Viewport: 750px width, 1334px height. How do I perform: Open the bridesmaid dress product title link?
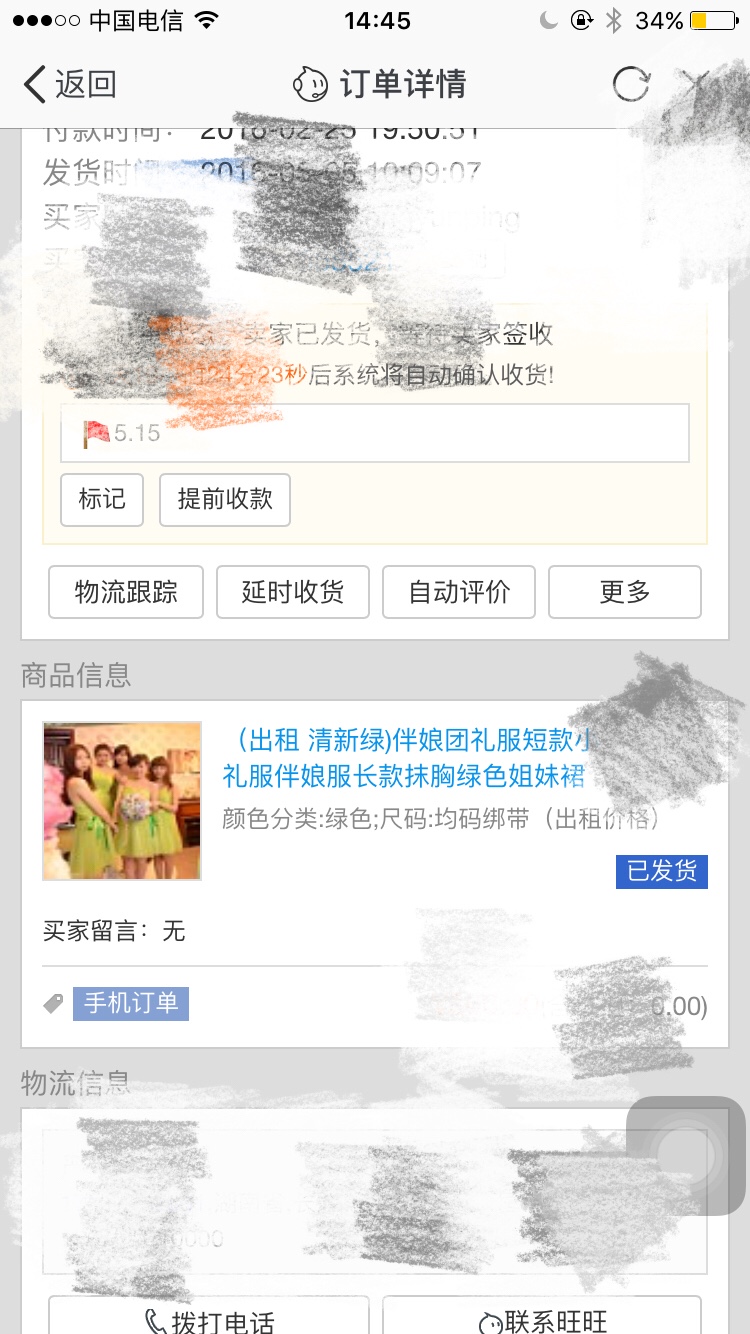point(408,758)
